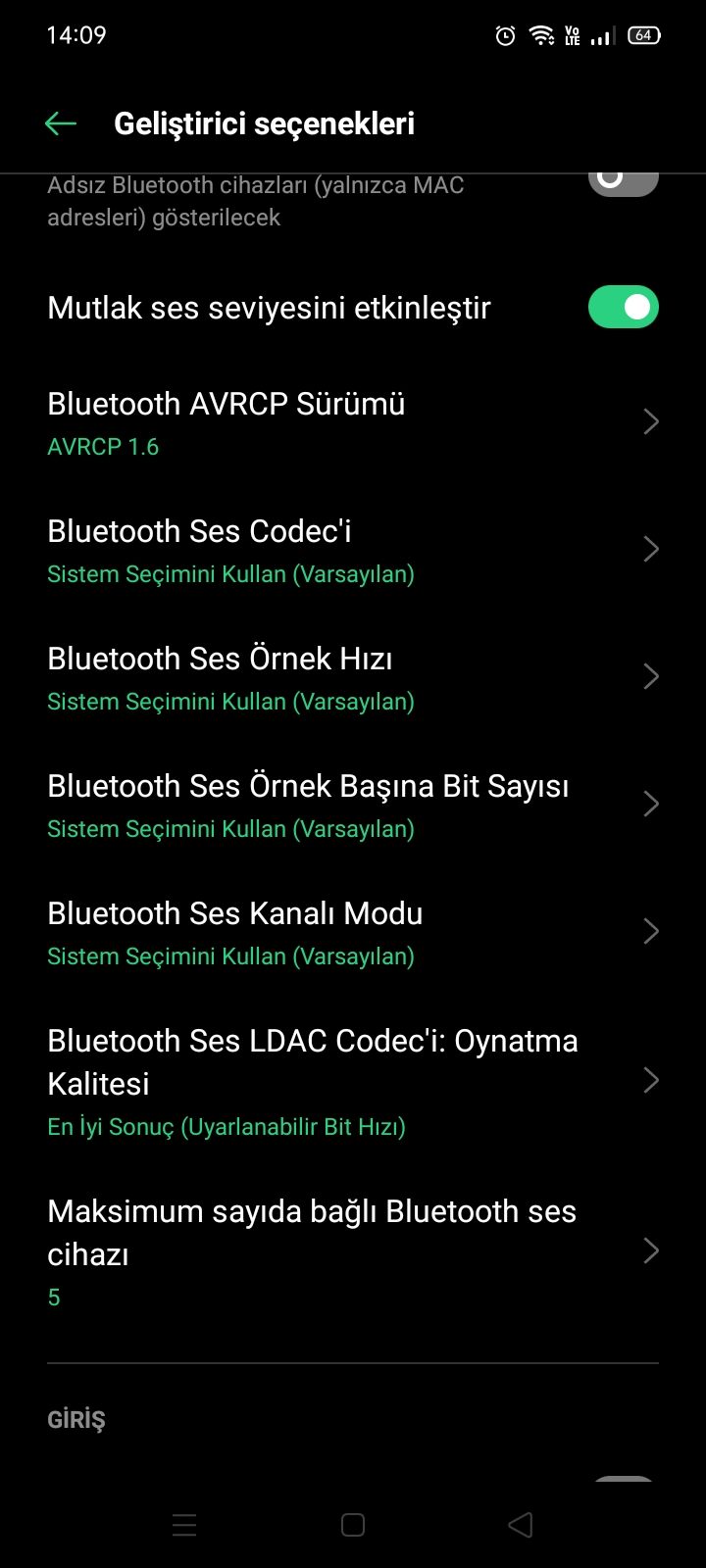Open Bluetooth Ses Örnek Başına Bit Sayısı

click(353, 805)
